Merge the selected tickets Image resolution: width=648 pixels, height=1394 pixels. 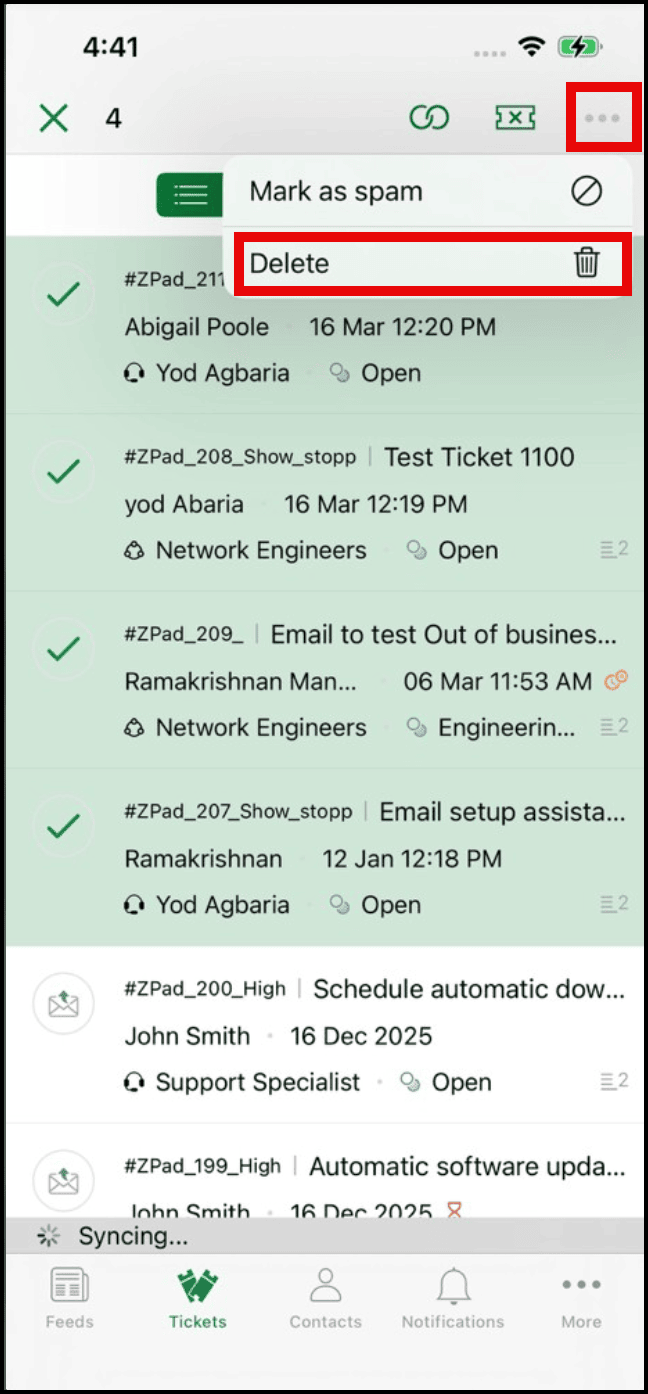(429, 118)
